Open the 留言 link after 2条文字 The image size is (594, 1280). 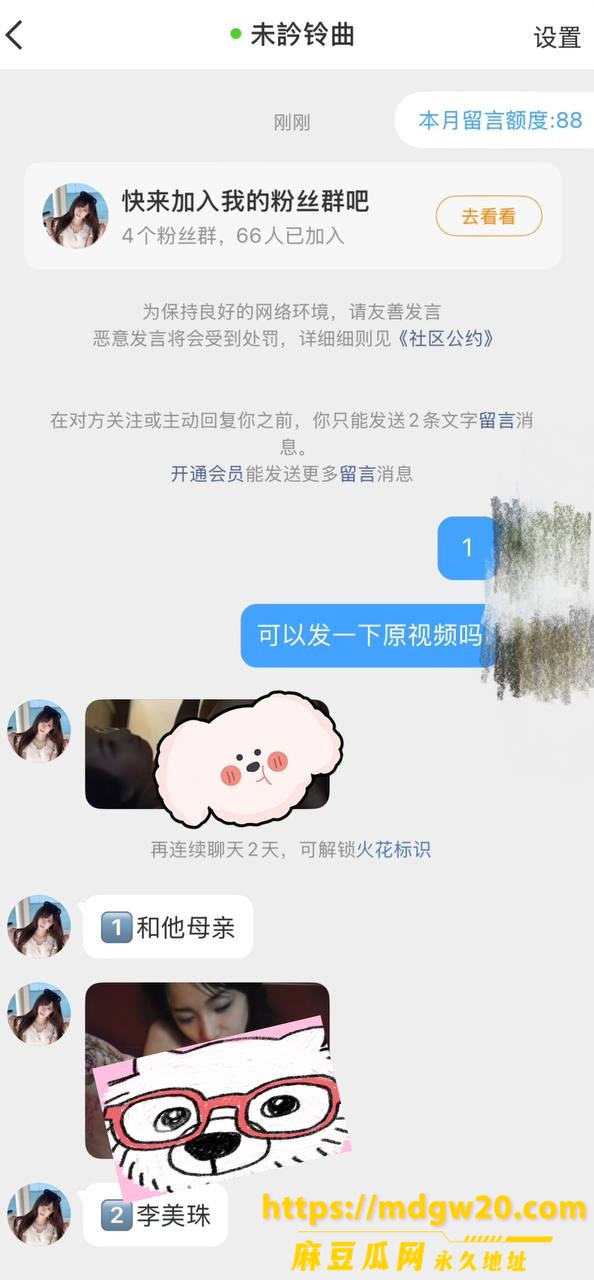497,421
